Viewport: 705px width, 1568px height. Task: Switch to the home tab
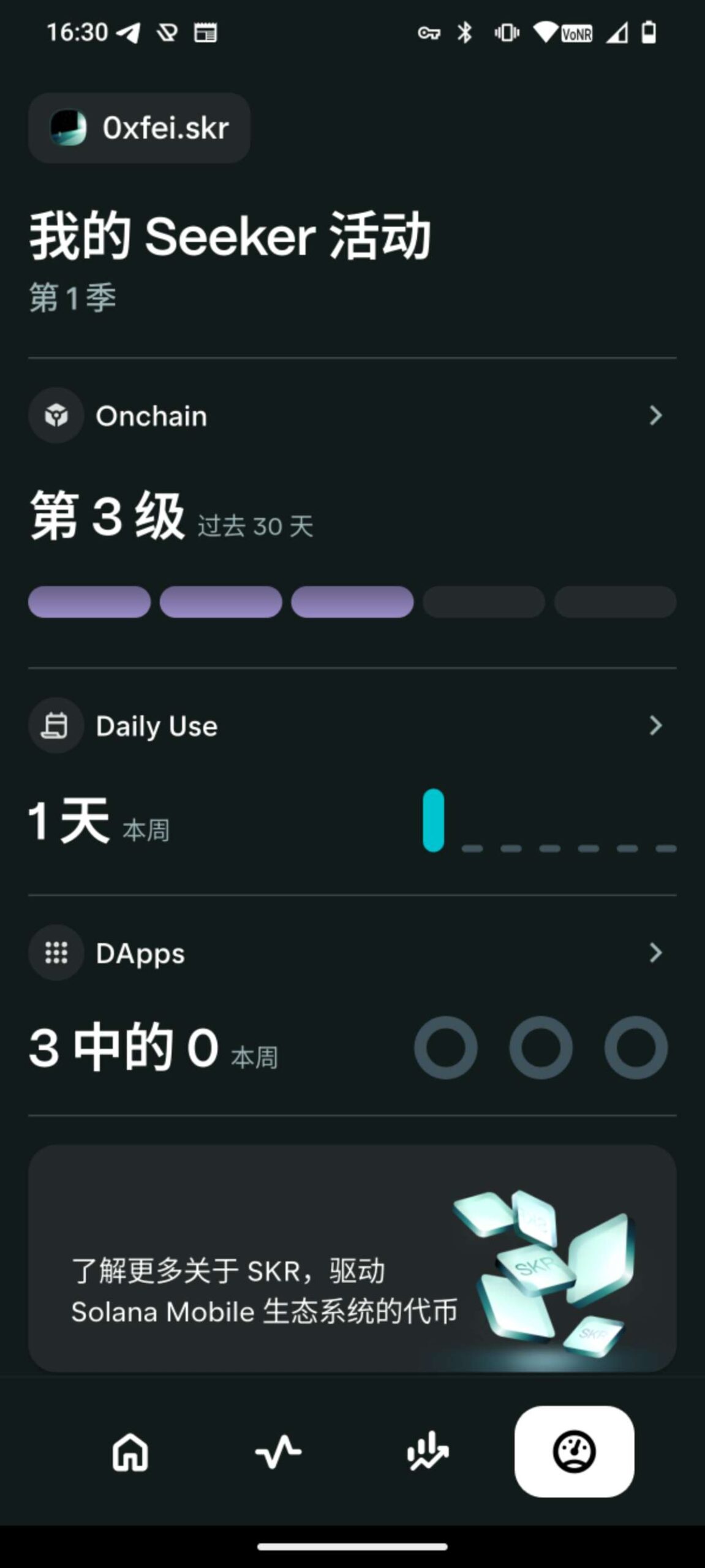(130, 1452)
